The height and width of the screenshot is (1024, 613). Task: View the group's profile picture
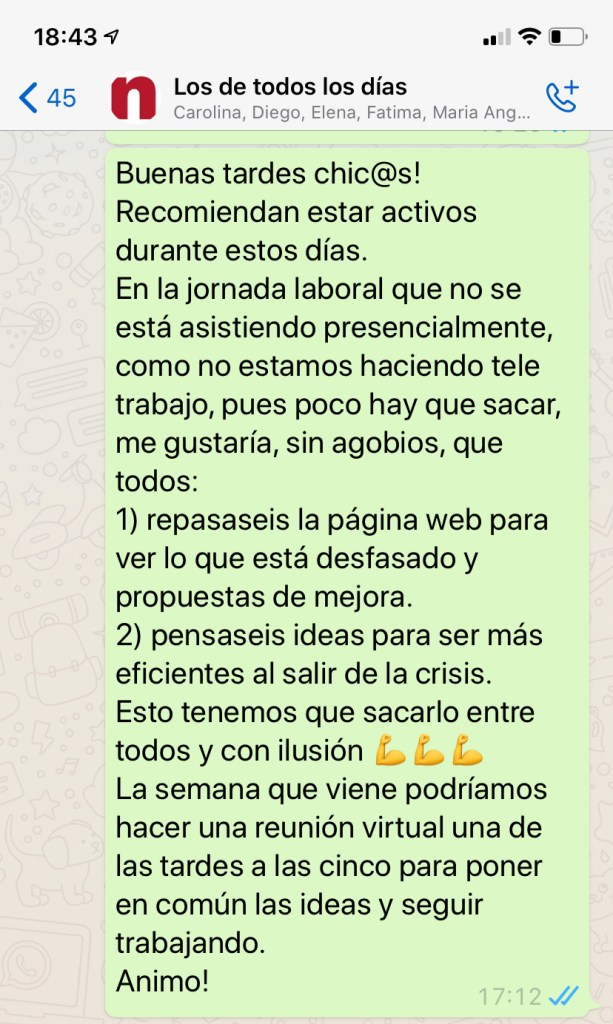pos(134,97)
